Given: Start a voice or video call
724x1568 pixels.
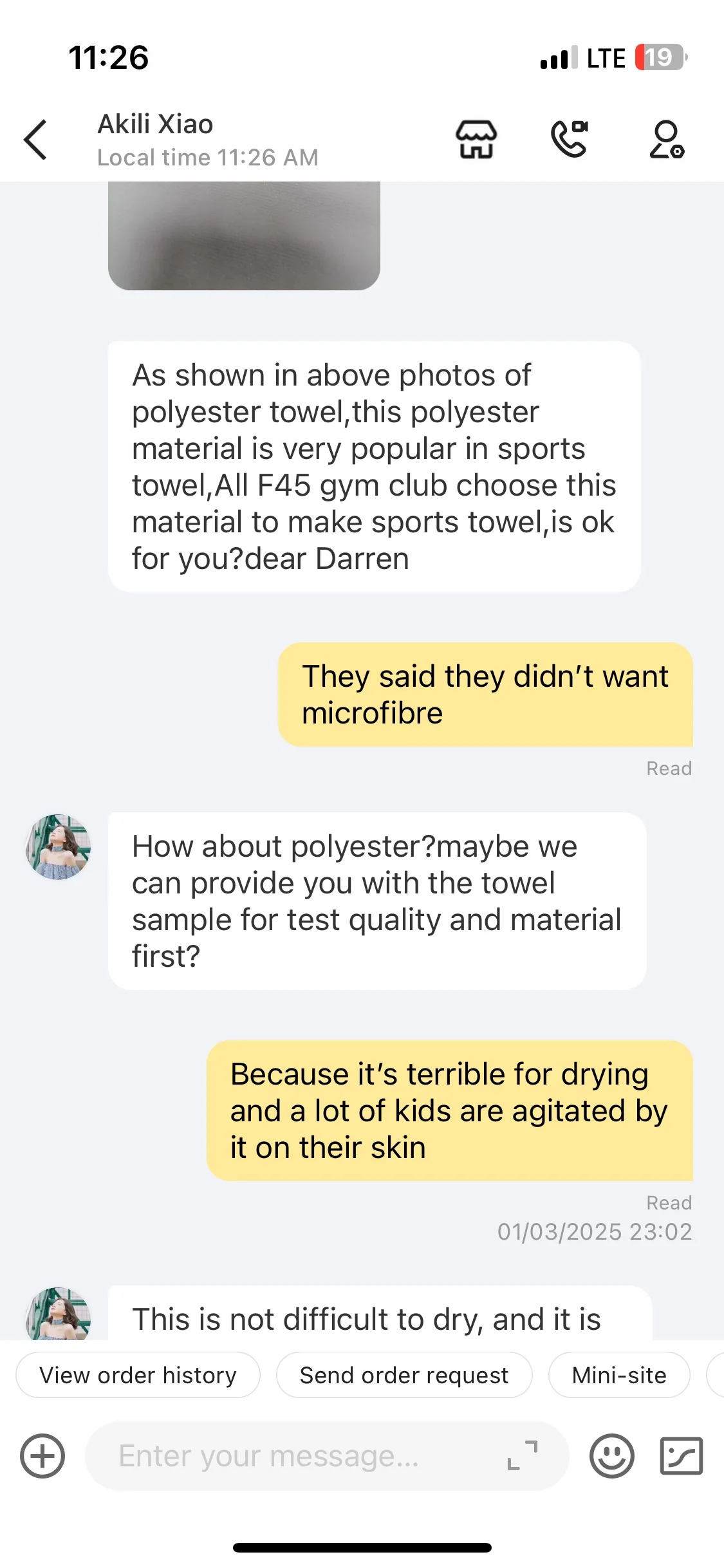Looking at the screenshot, I should tap(570, 139).
